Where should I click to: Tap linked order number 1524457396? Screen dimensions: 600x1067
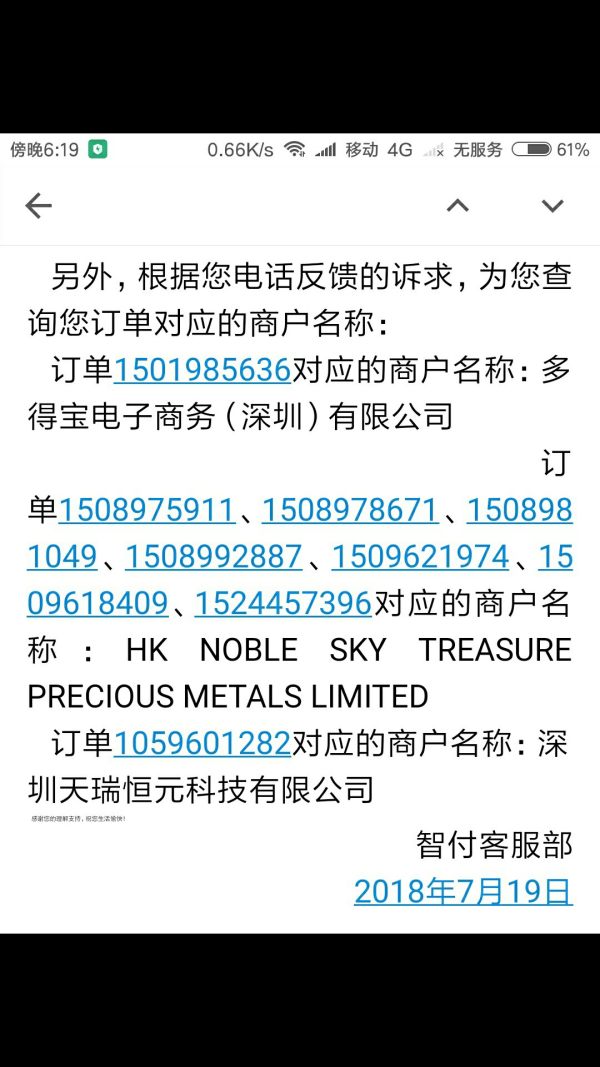click(283, 603)
